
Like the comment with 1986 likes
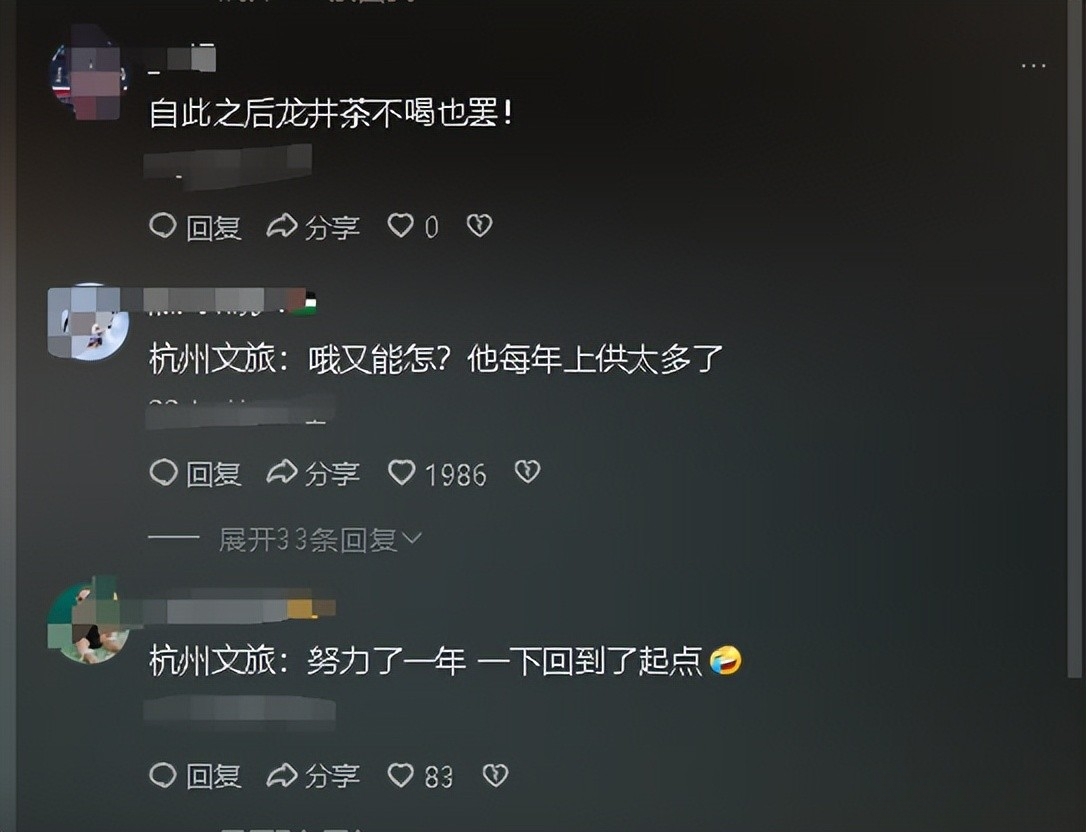click(402, 472)
